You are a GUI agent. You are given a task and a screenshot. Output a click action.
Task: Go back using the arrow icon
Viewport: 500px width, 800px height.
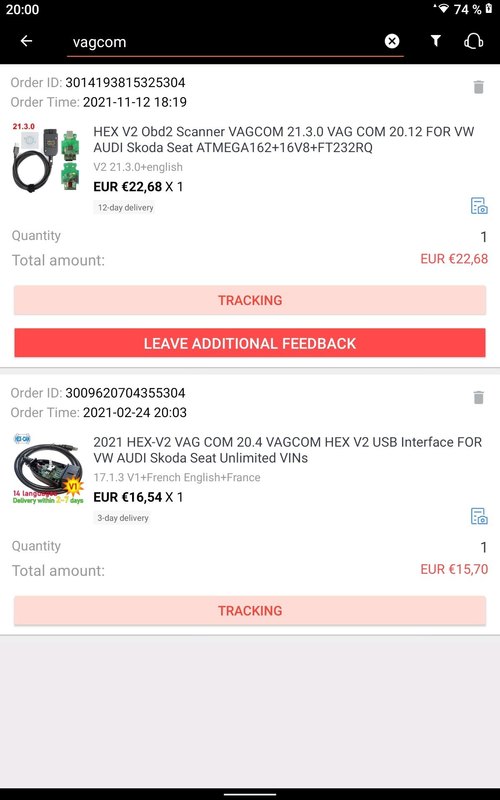coord(26,41)
